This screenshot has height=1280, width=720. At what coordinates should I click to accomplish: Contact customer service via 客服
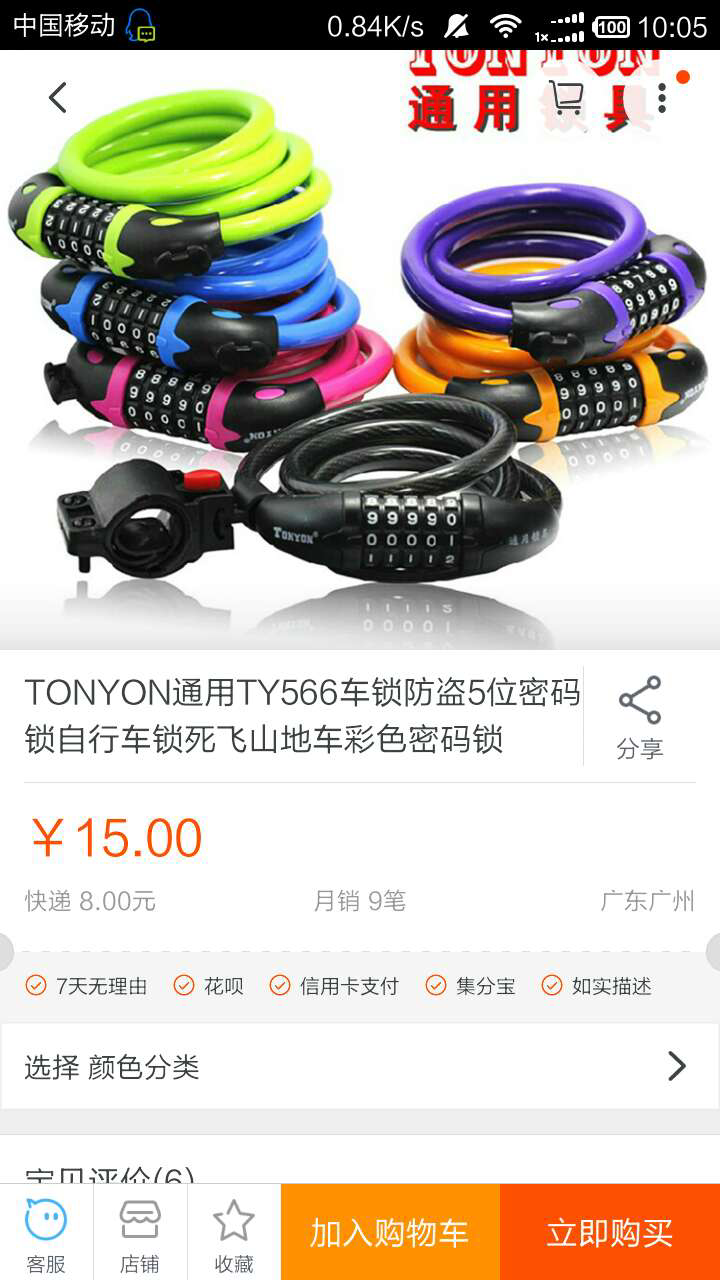click(x=46, y=1233)
